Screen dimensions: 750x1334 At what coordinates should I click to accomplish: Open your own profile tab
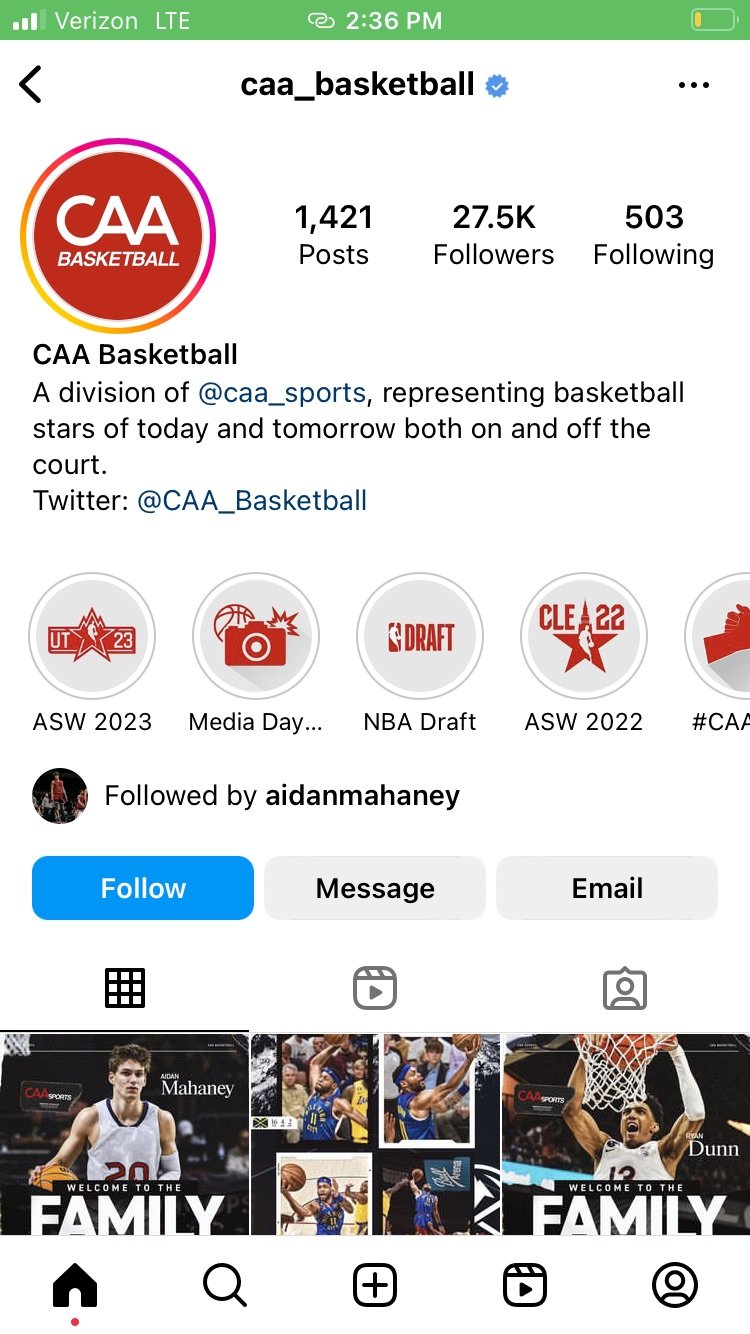click(675, 1285)
